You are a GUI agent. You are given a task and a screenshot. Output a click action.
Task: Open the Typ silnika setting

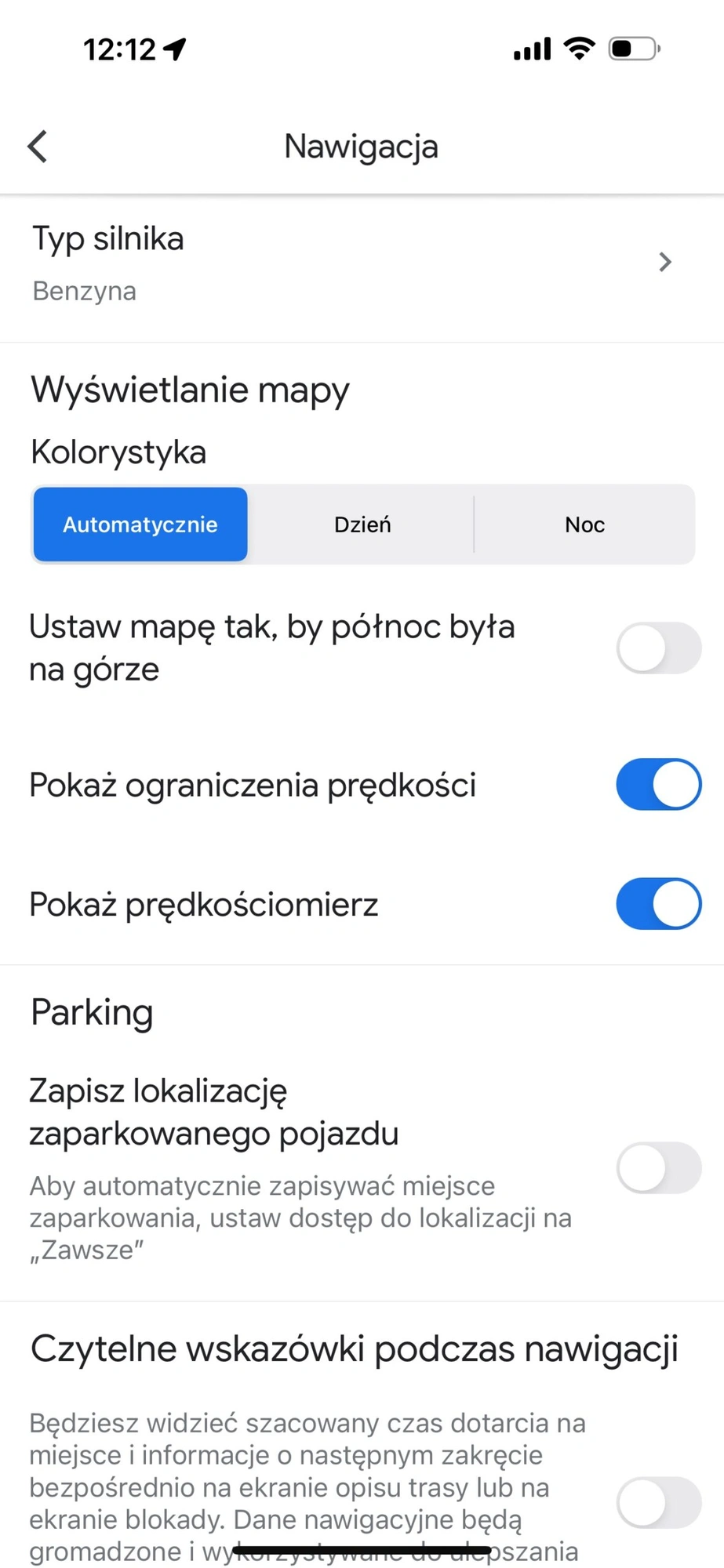362,265
